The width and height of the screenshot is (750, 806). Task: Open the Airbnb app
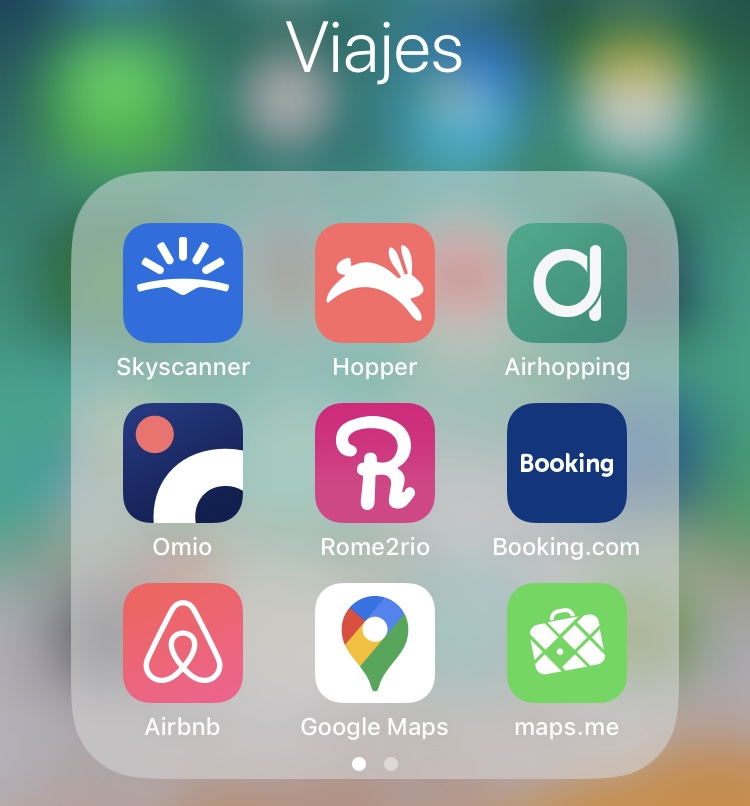[x=183, y=643]
